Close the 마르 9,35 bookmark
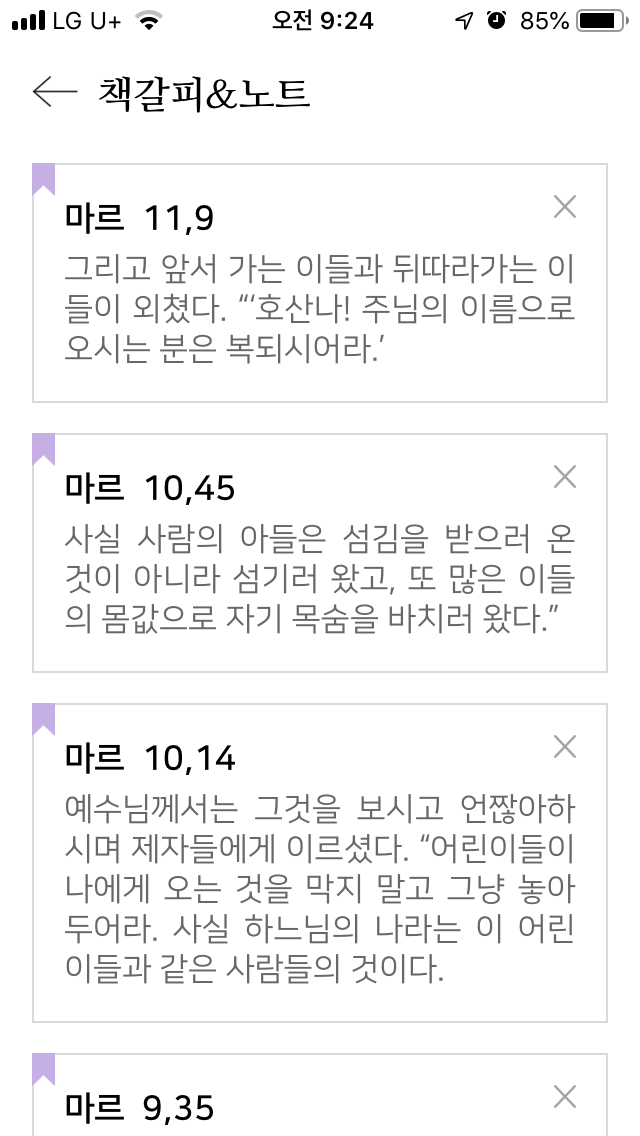This screenshot has width=640, height=1136. (x=565, y=1097)
